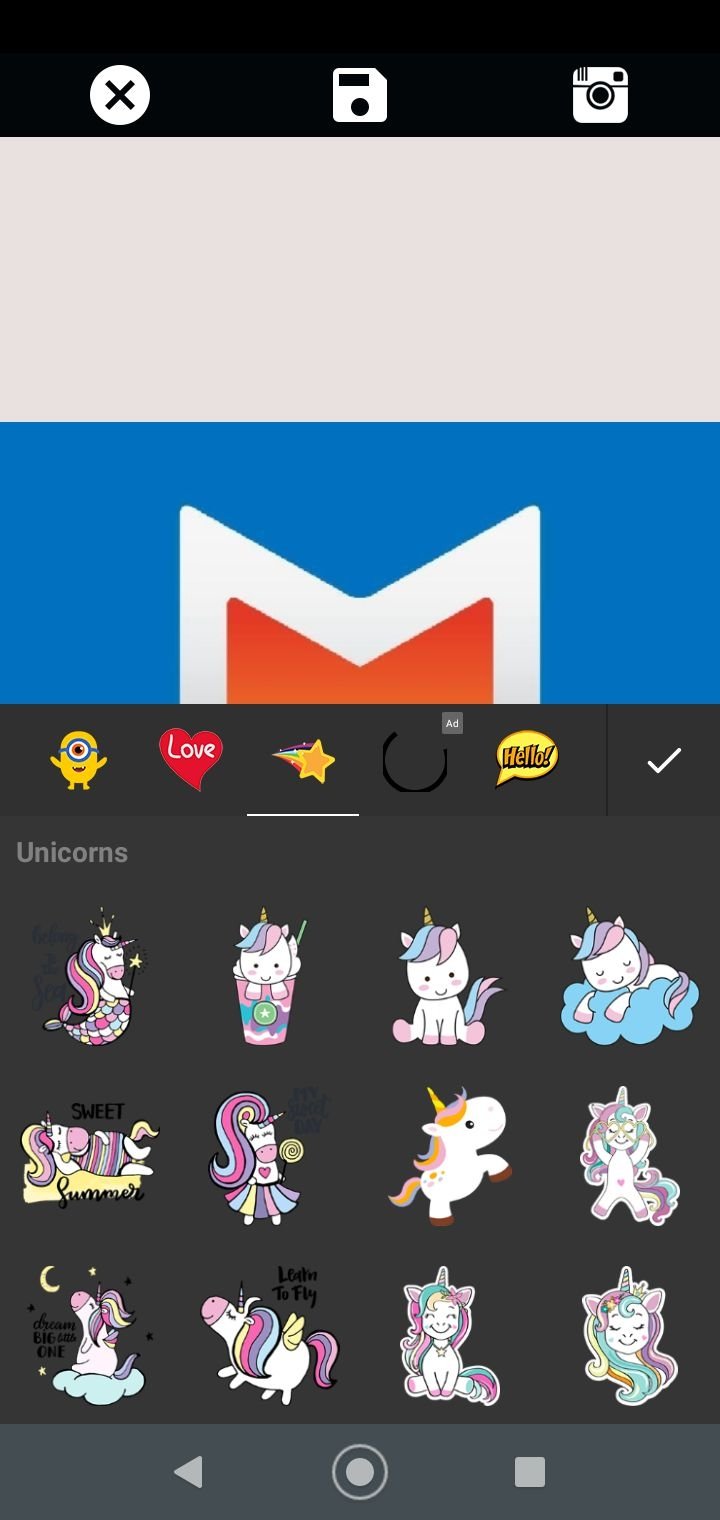This screenshot has height=1520, width=720.
Task: Go to the system home screen
Action: pos(360,1472)
